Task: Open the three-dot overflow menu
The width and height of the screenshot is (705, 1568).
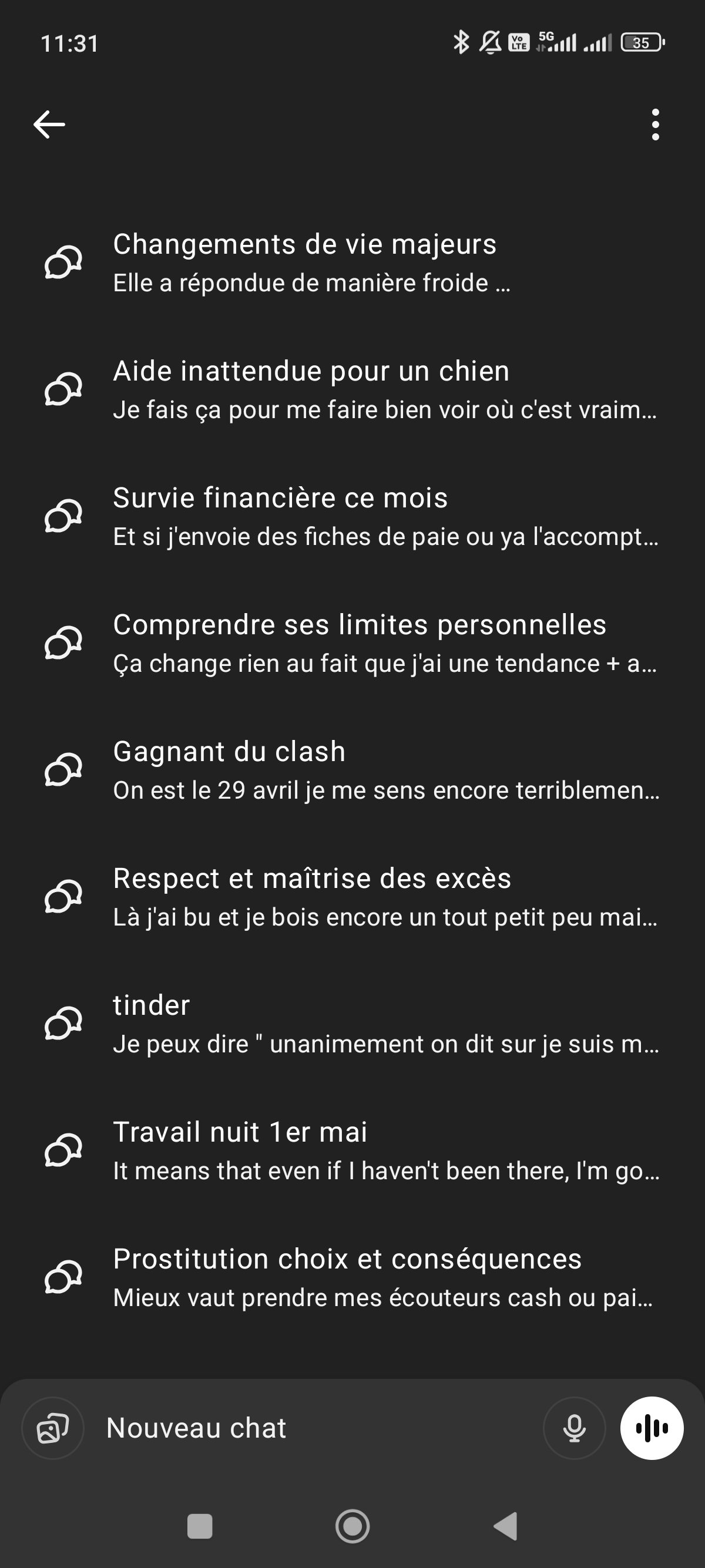Action: click(655, 125)
